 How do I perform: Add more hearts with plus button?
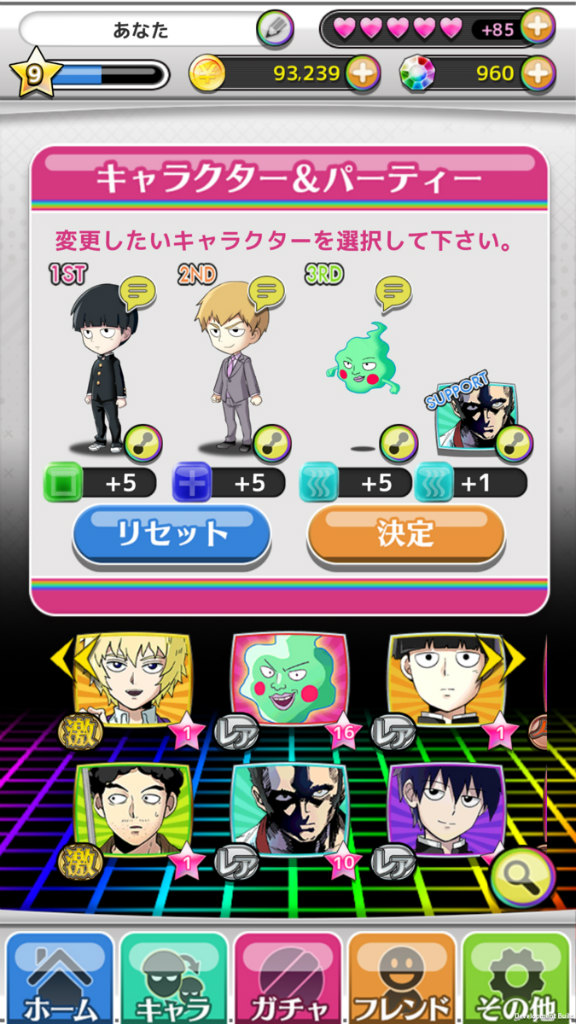coord(538,27)
